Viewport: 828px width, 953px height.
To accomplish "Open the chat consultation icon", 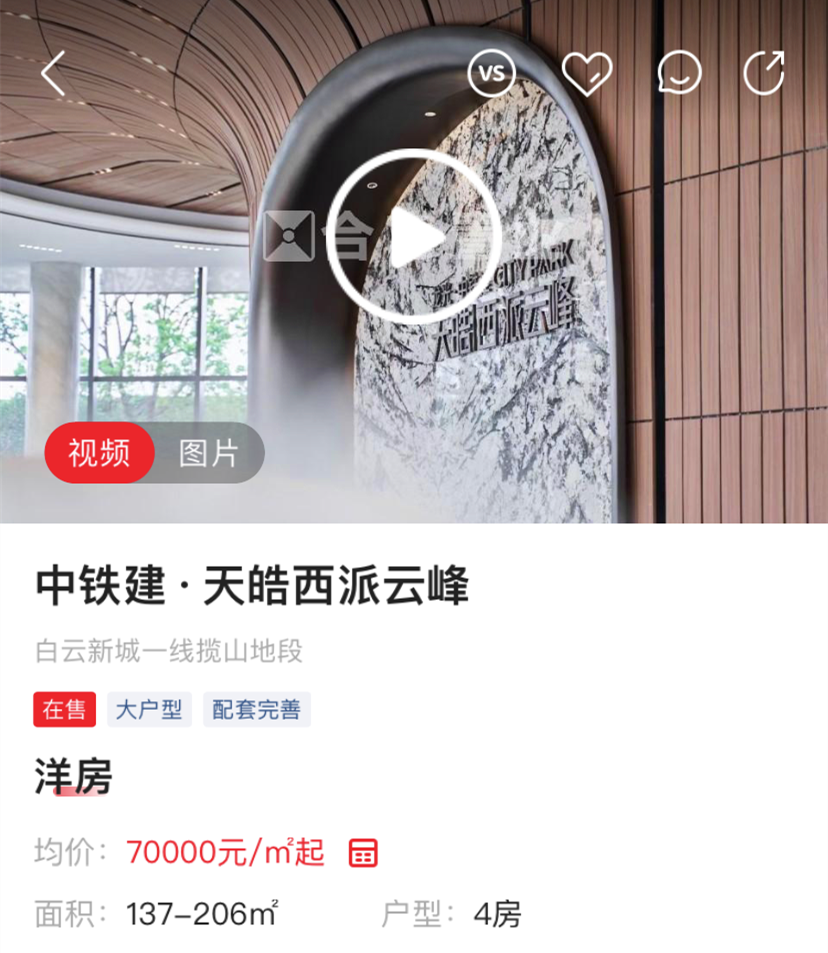I will pyautogui.click(x=681, y=71).
